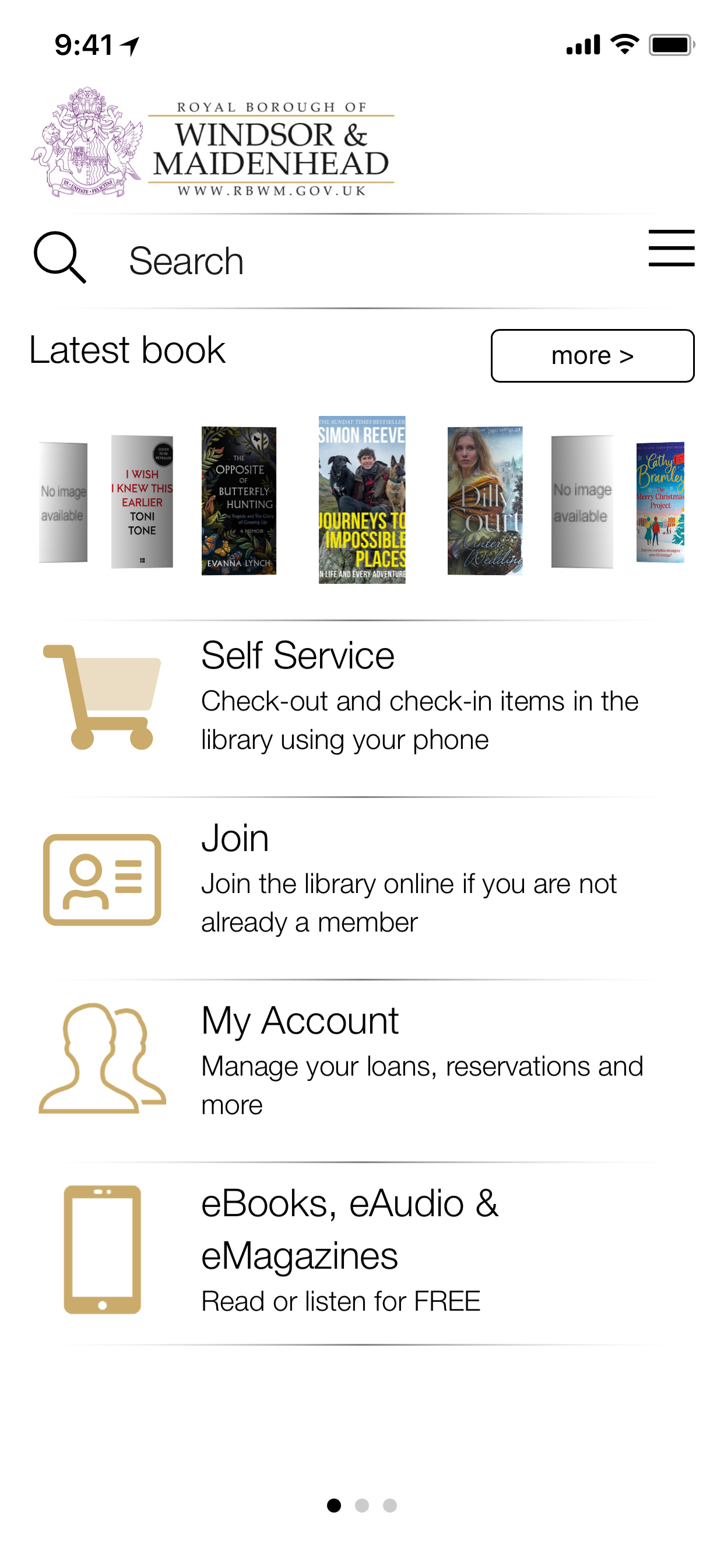Tap the magnifying glass search icon
The height and width of the screenshot is (1568, 724).
click(x=59, y=257)
